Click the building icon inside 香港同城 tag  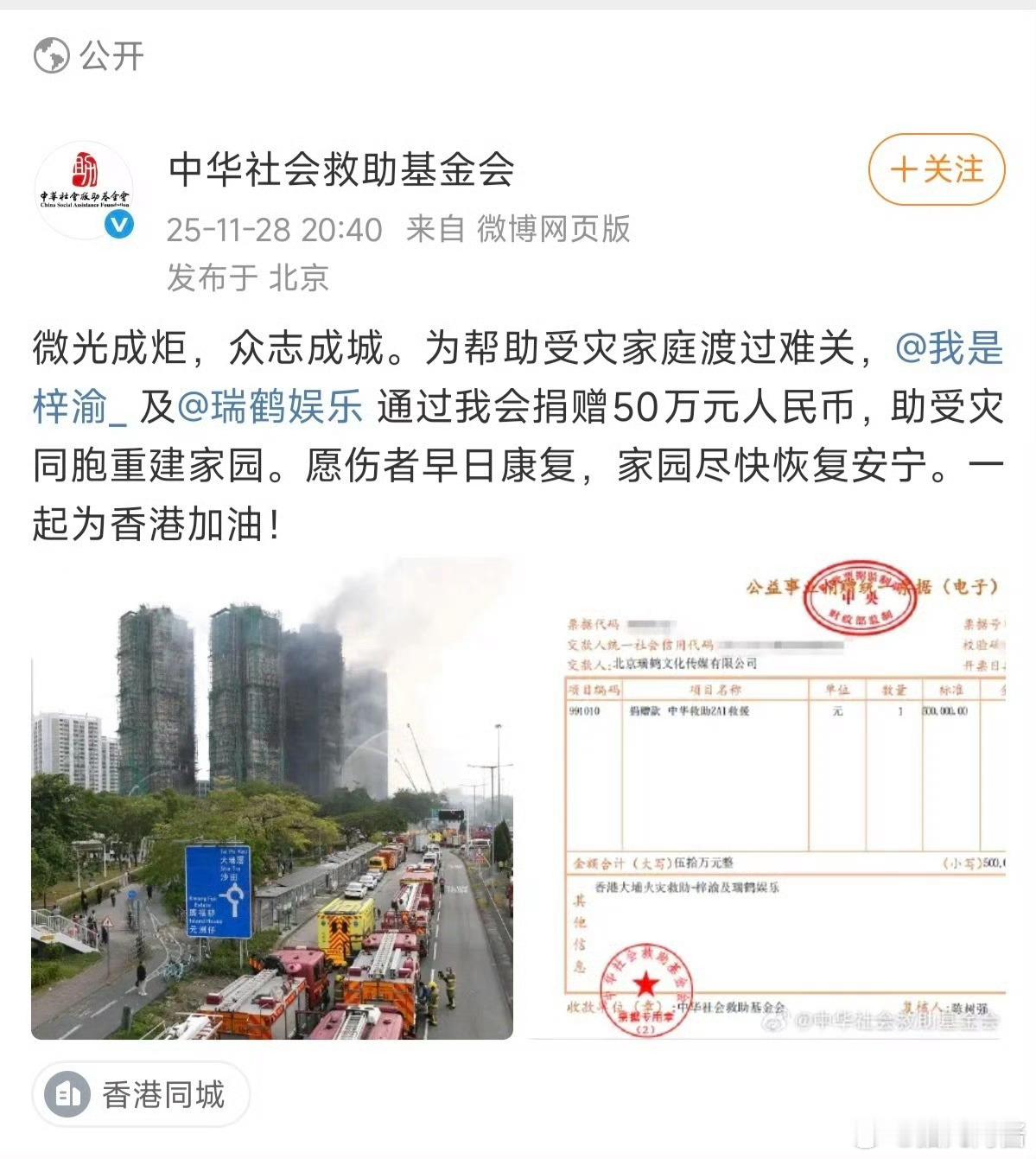click(67, 1094)
